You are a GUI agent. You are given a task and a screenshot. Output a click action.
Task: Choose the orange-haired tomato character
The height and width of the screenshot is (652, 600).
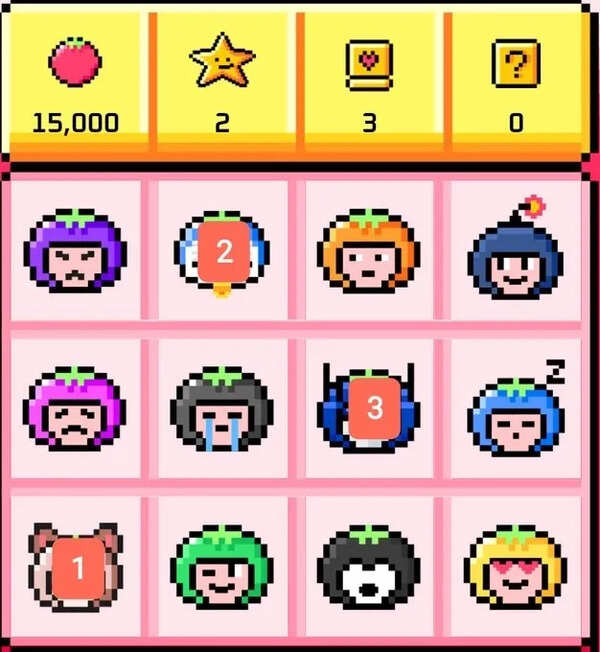[368, 252]
